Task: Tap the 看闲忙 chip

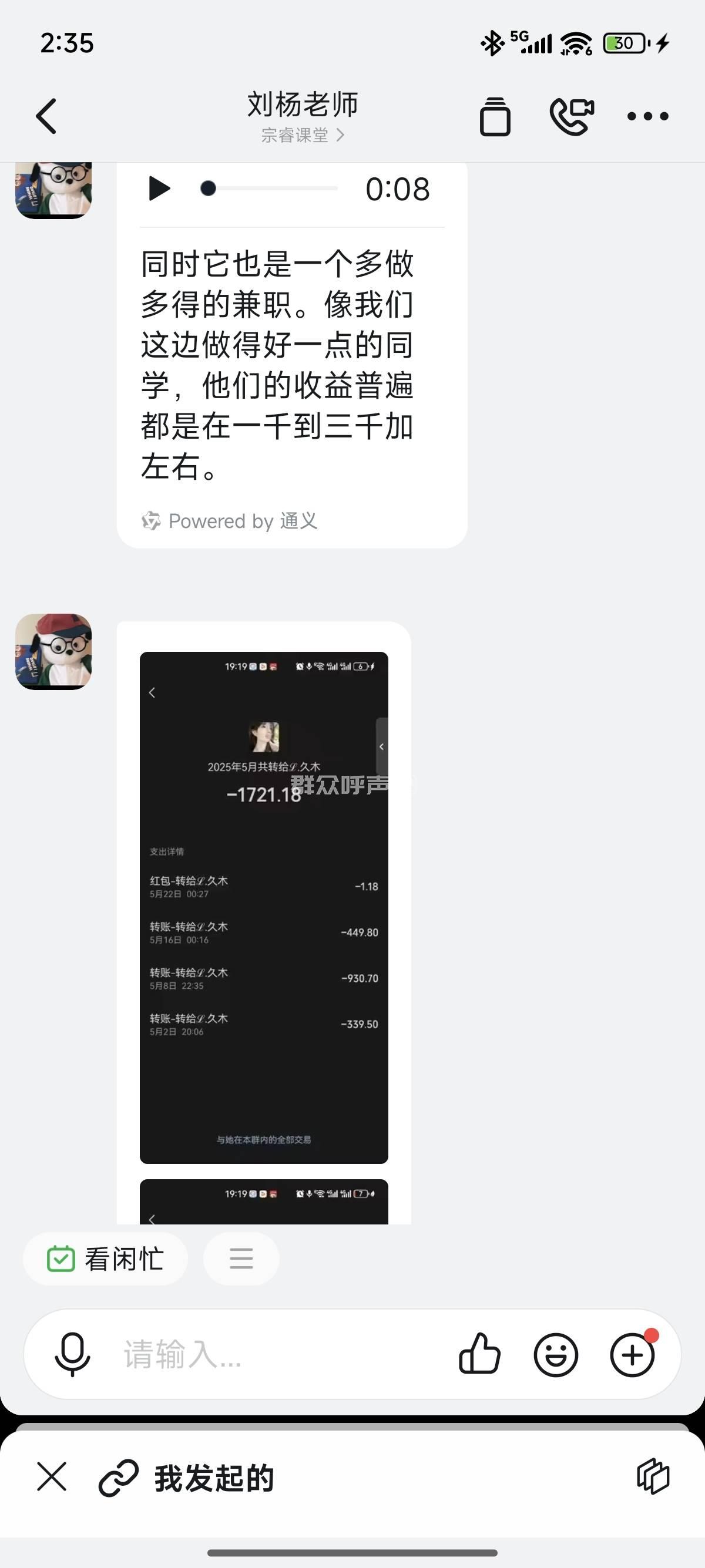Action: (x=105, y=1259)
